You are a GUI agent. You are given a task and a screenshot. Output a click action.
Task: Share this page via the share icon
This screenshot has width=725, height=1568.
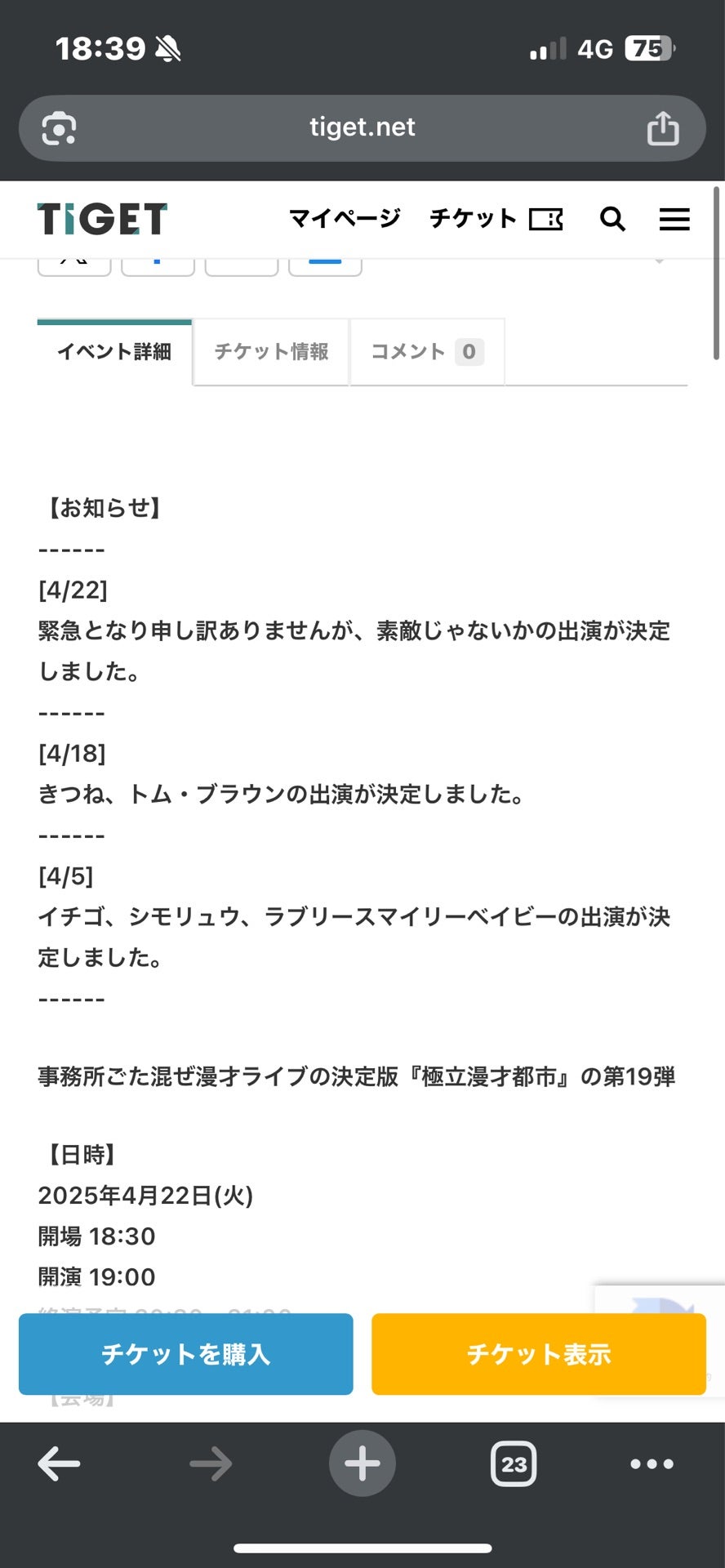point(662,128)
